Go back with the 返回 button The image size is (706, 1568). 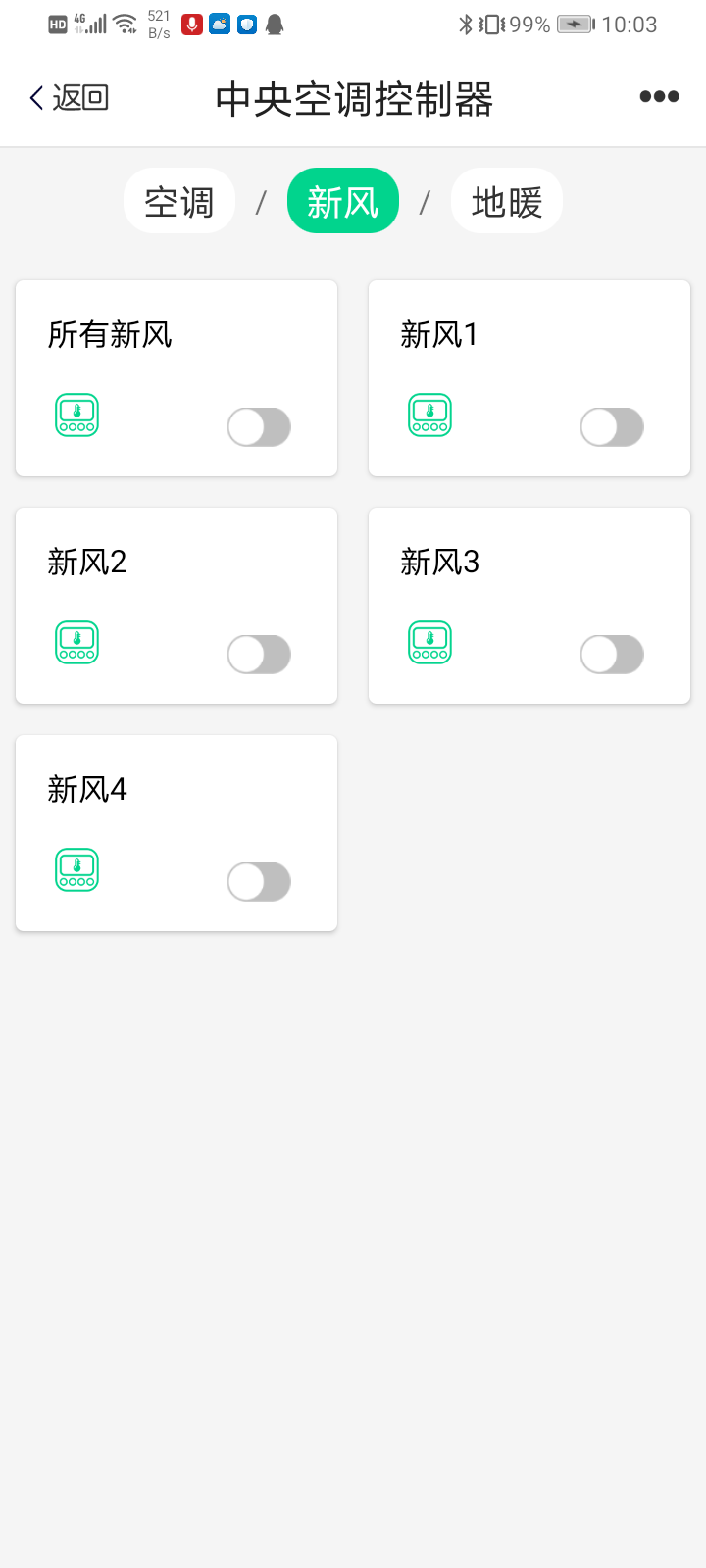pos(69,97)
